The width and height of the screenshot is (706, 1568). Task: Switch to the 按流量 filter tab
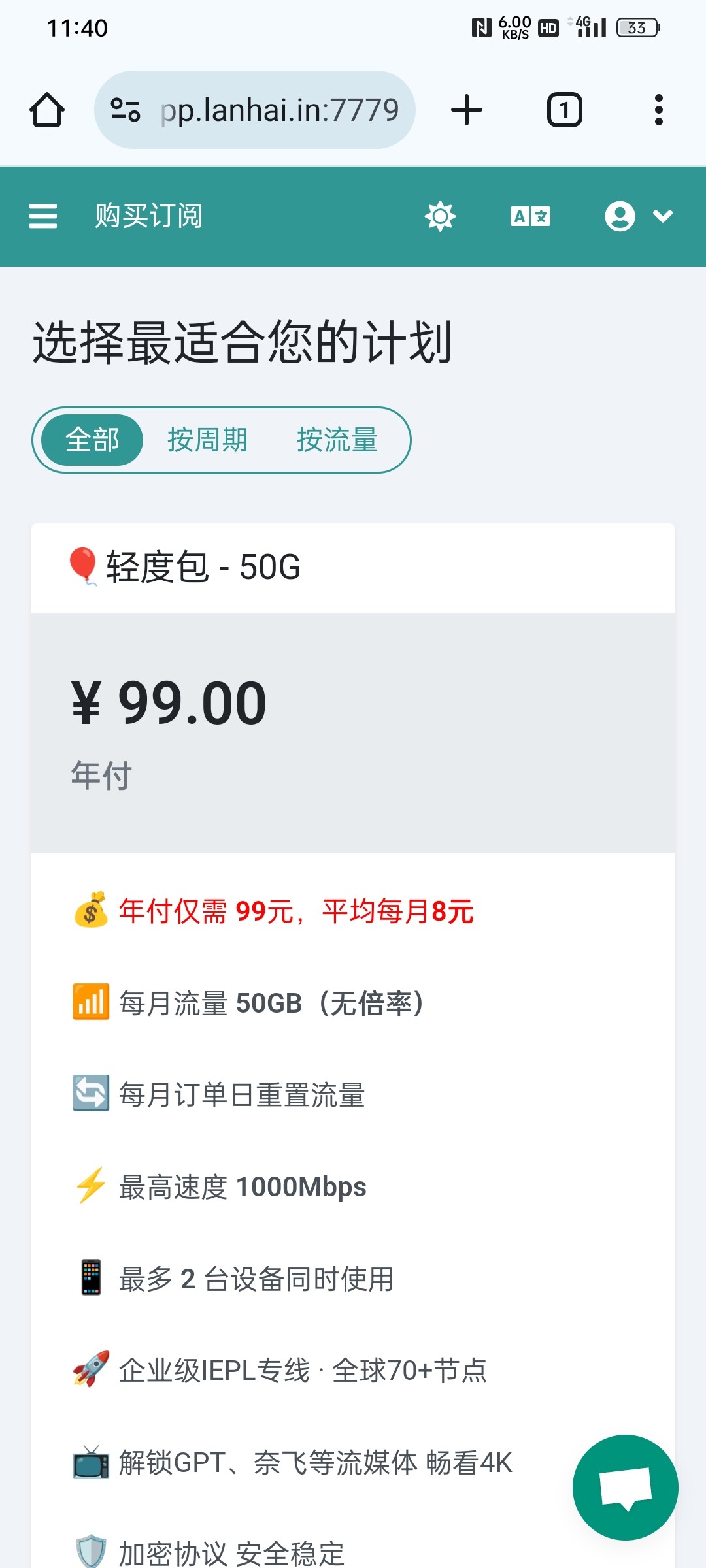pyautogui.click(x=338, y=440)
